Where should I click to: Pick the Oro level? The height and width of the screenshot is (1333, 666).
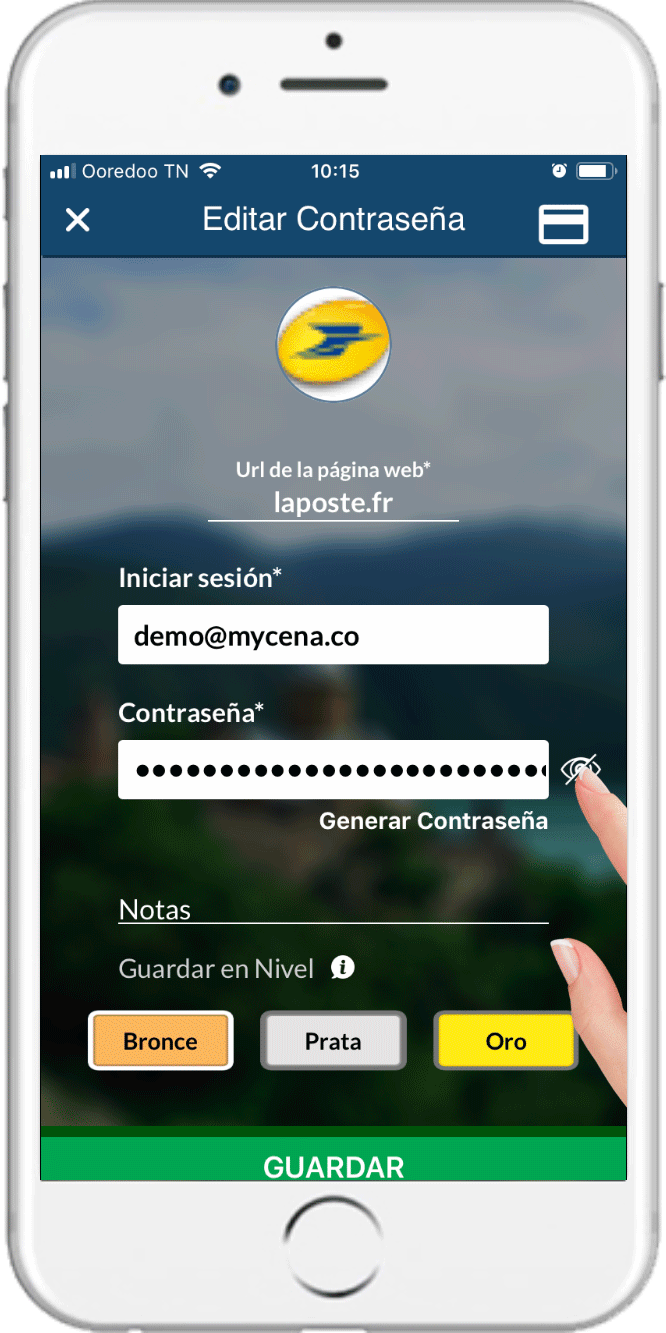505,1041
